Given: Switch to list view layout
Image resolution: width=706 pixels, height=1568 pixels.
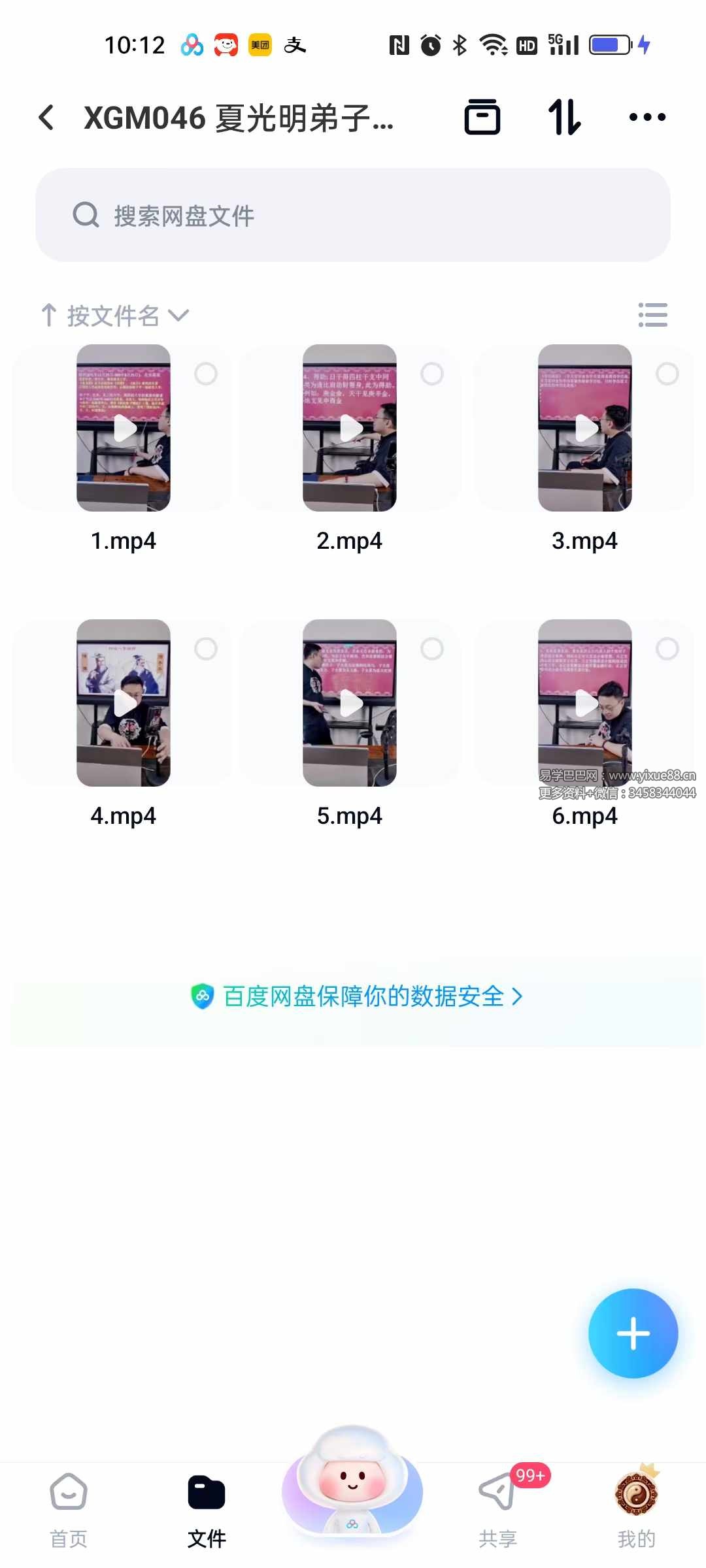Looking at the screenshot, I should coord(654,316).
